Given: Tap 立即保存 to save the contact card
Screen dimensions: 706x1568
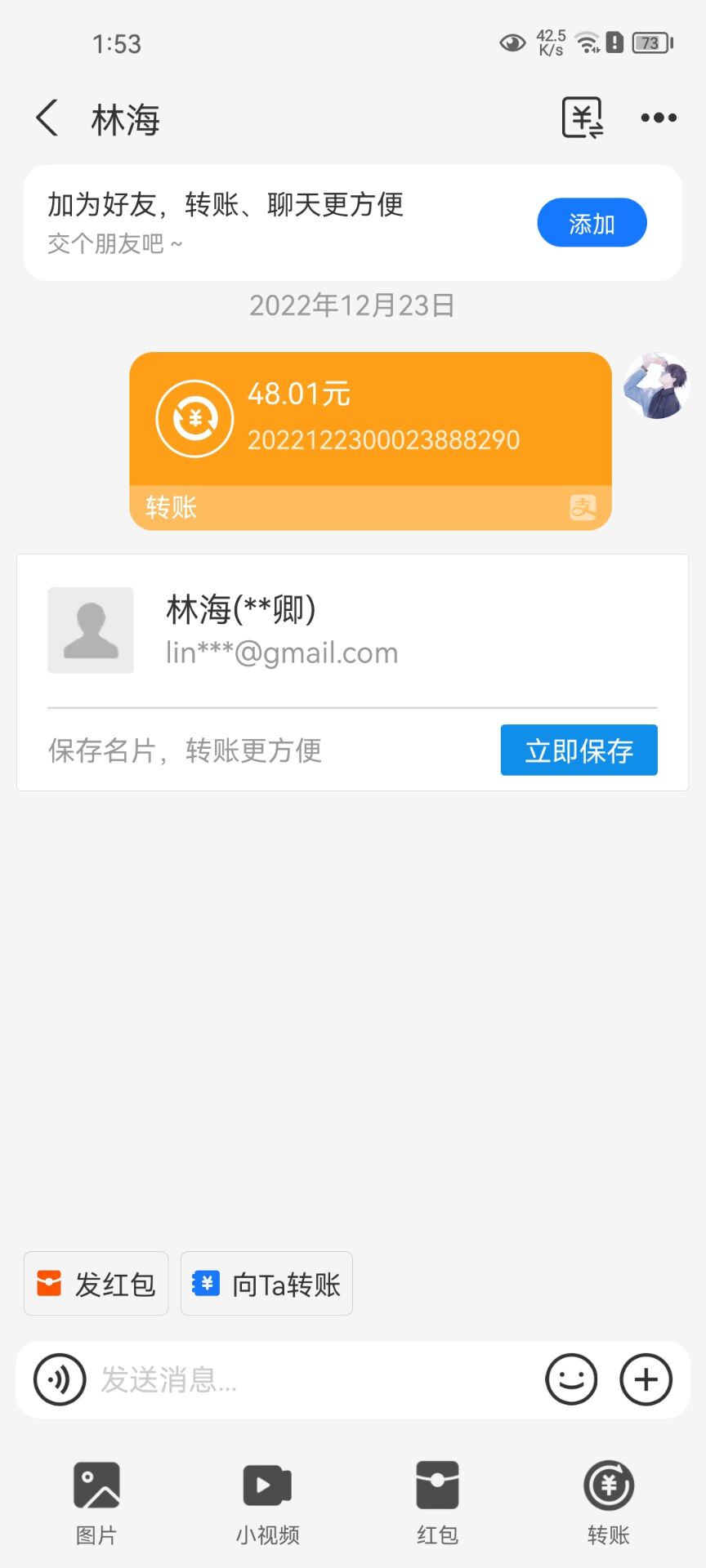Looking at the screenshot, I should tap(579, 750).
